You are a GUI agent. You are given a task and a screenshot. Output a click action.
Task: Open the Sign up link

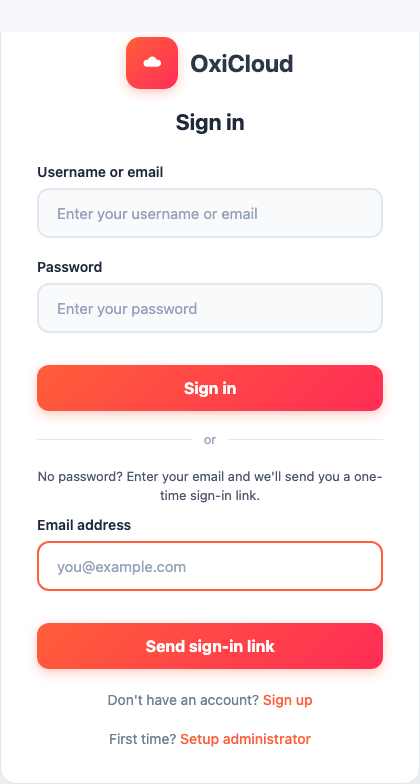[x=288, y=700]
